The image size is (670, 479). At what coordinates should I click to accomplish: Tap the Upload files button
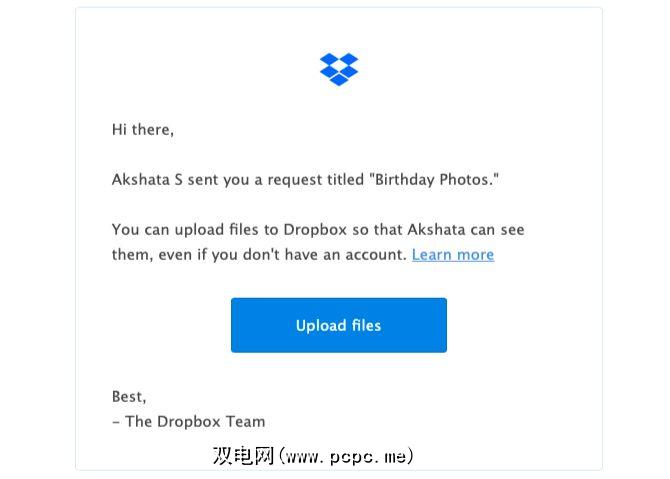(x=338, y=325)
